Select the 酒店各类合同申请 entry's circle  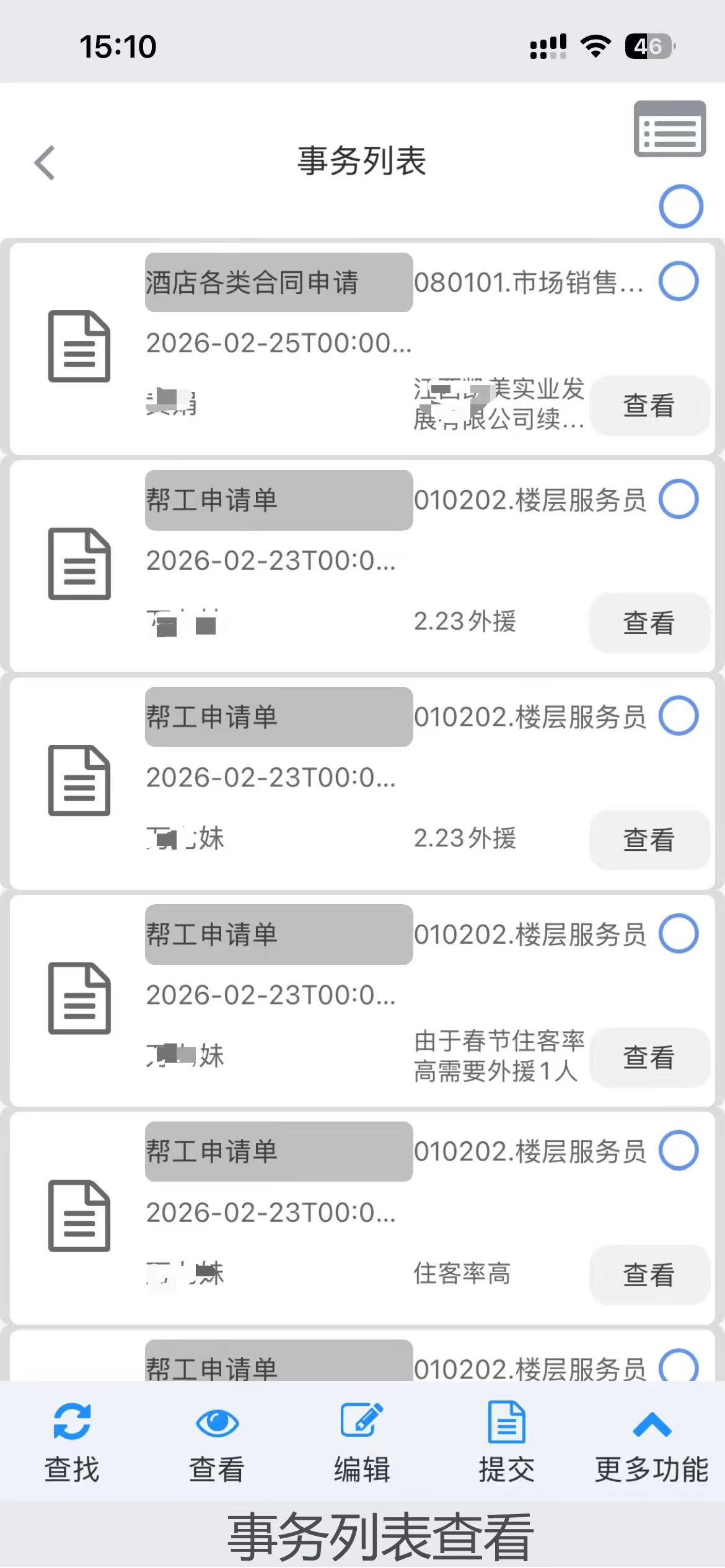coord(679,282)
